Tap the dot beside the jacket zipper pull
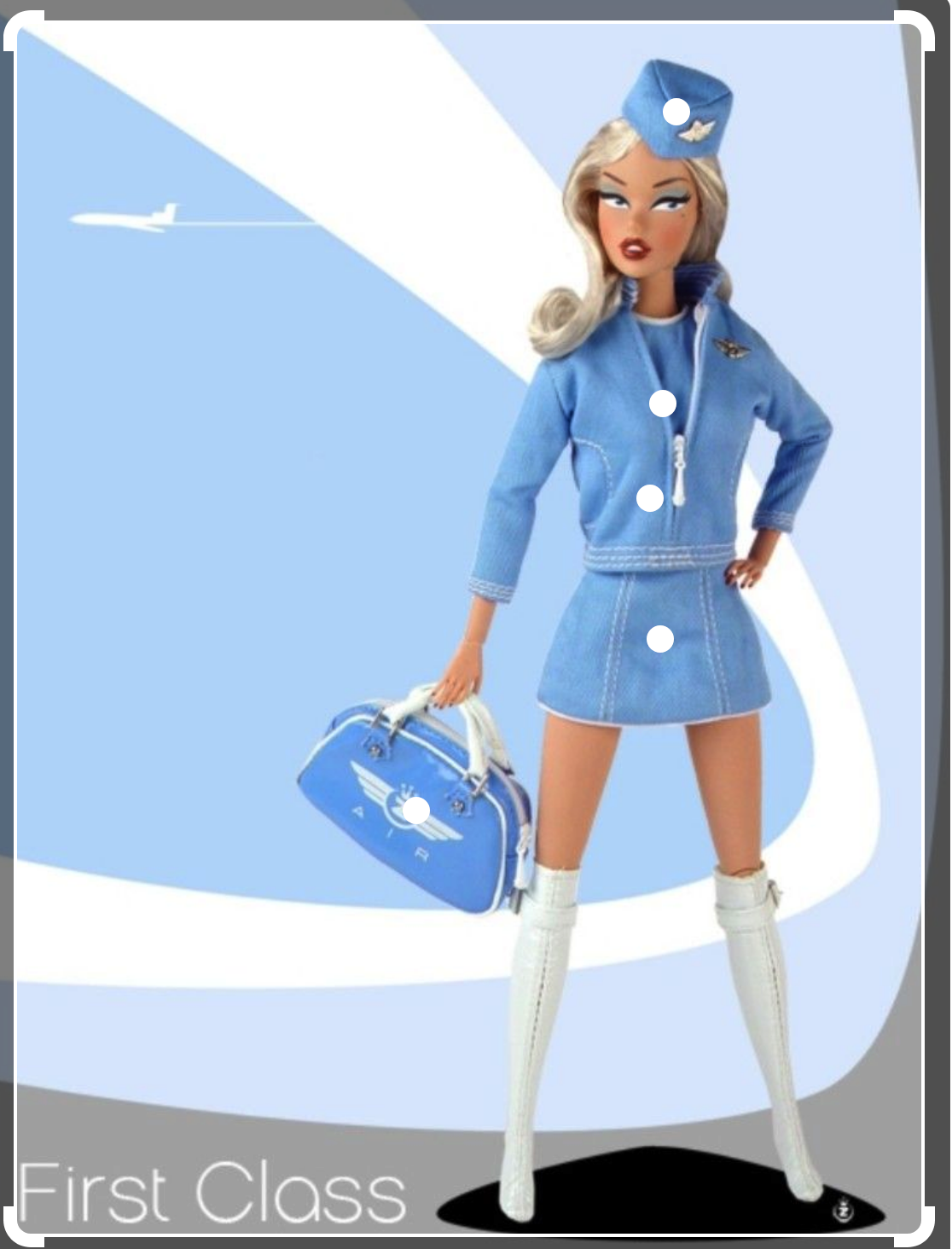The image size is (952, 1249). pos(650,498)
